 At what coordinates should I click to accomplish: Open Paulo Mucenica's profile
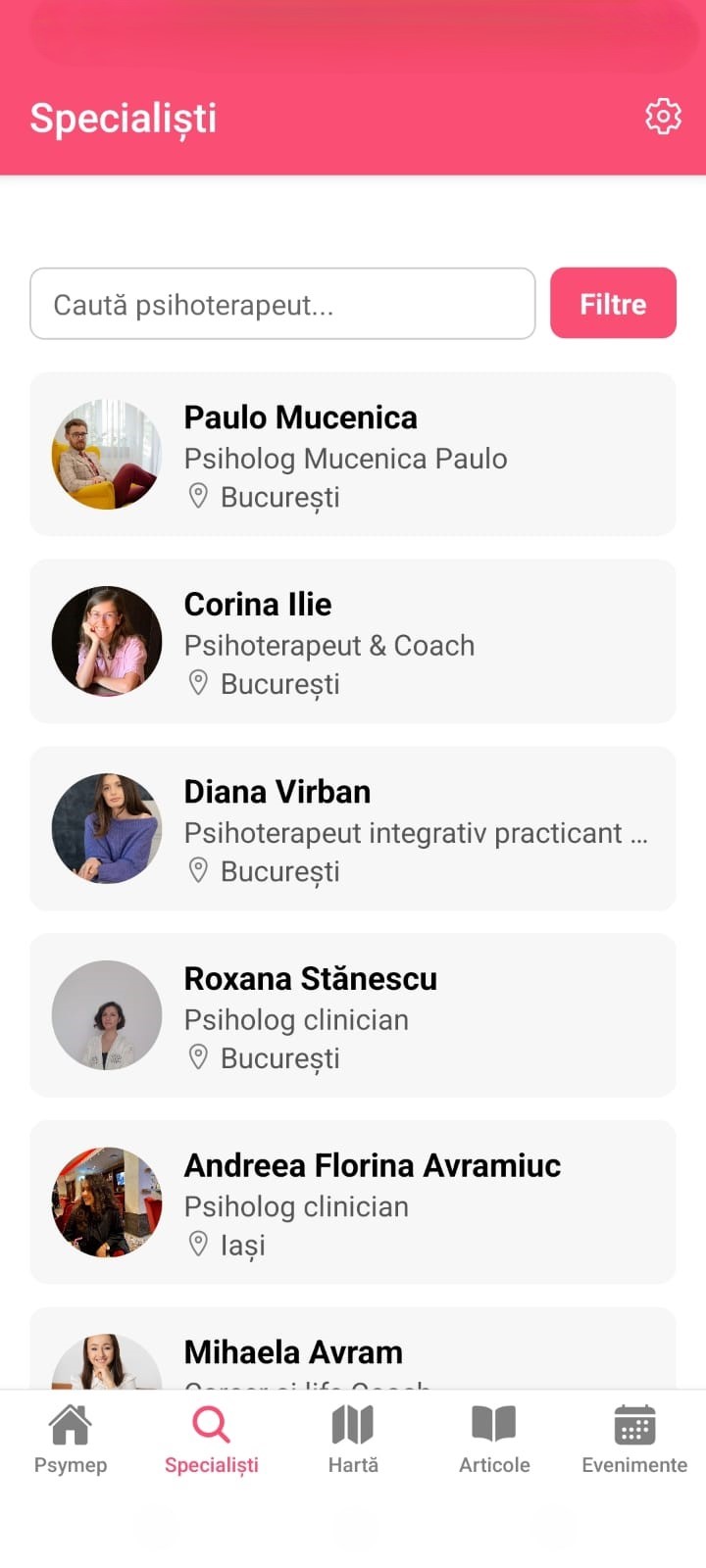[x=353, y=455]
